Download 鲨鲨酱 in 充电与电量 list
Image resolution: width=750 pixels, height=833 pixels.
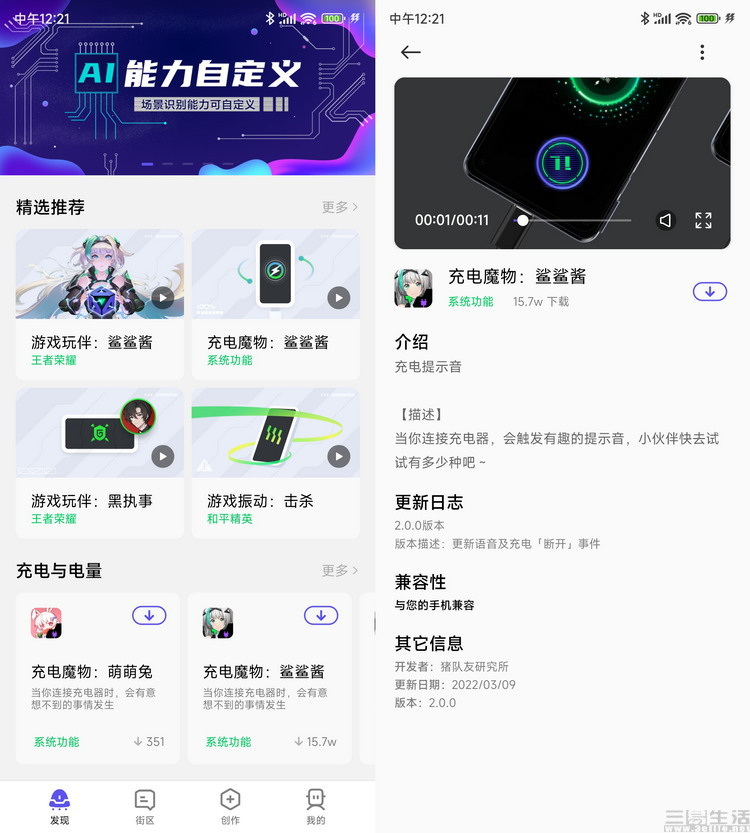coord(321,616)
